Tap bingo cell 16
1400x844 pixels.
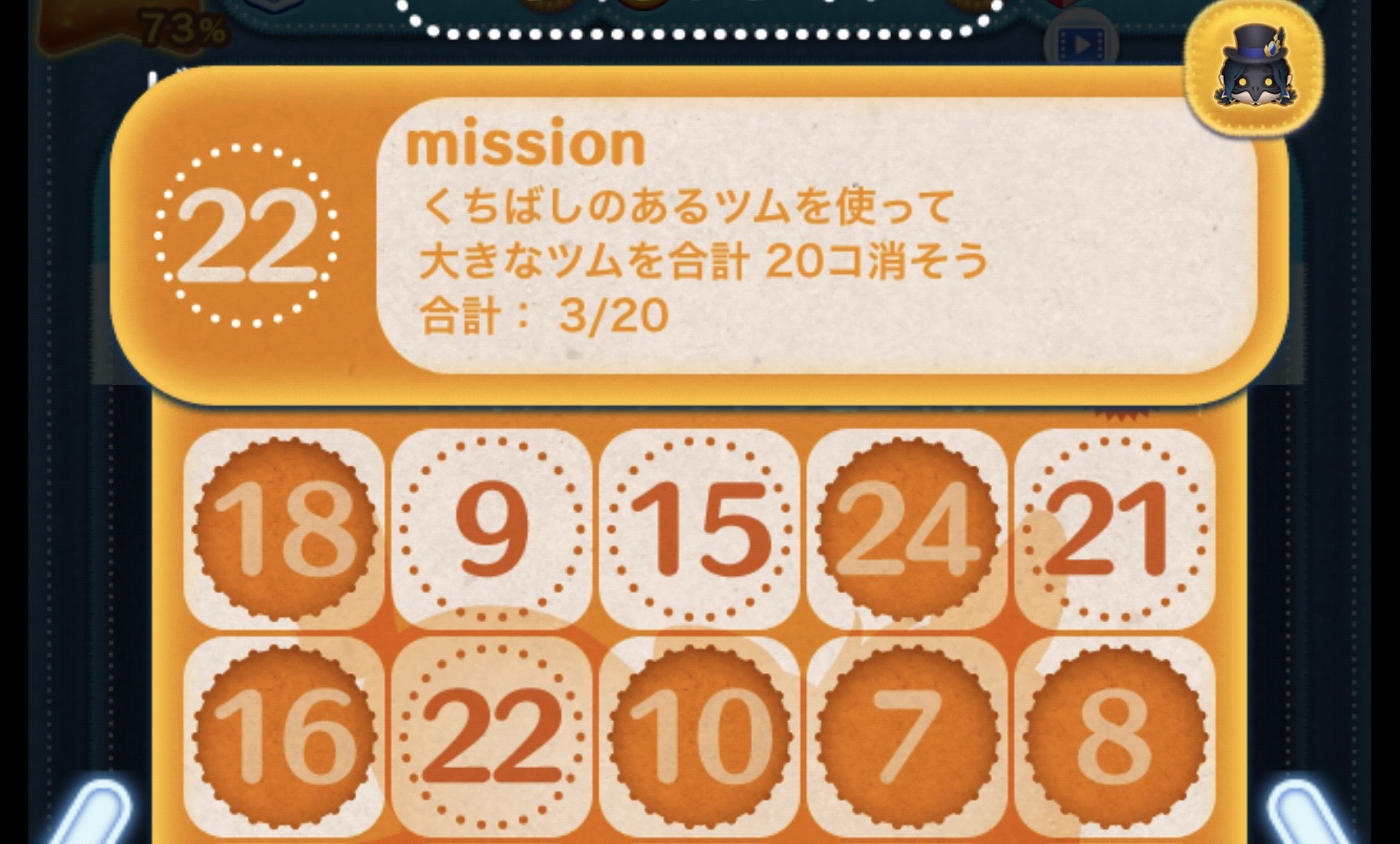tap(284, 736)
